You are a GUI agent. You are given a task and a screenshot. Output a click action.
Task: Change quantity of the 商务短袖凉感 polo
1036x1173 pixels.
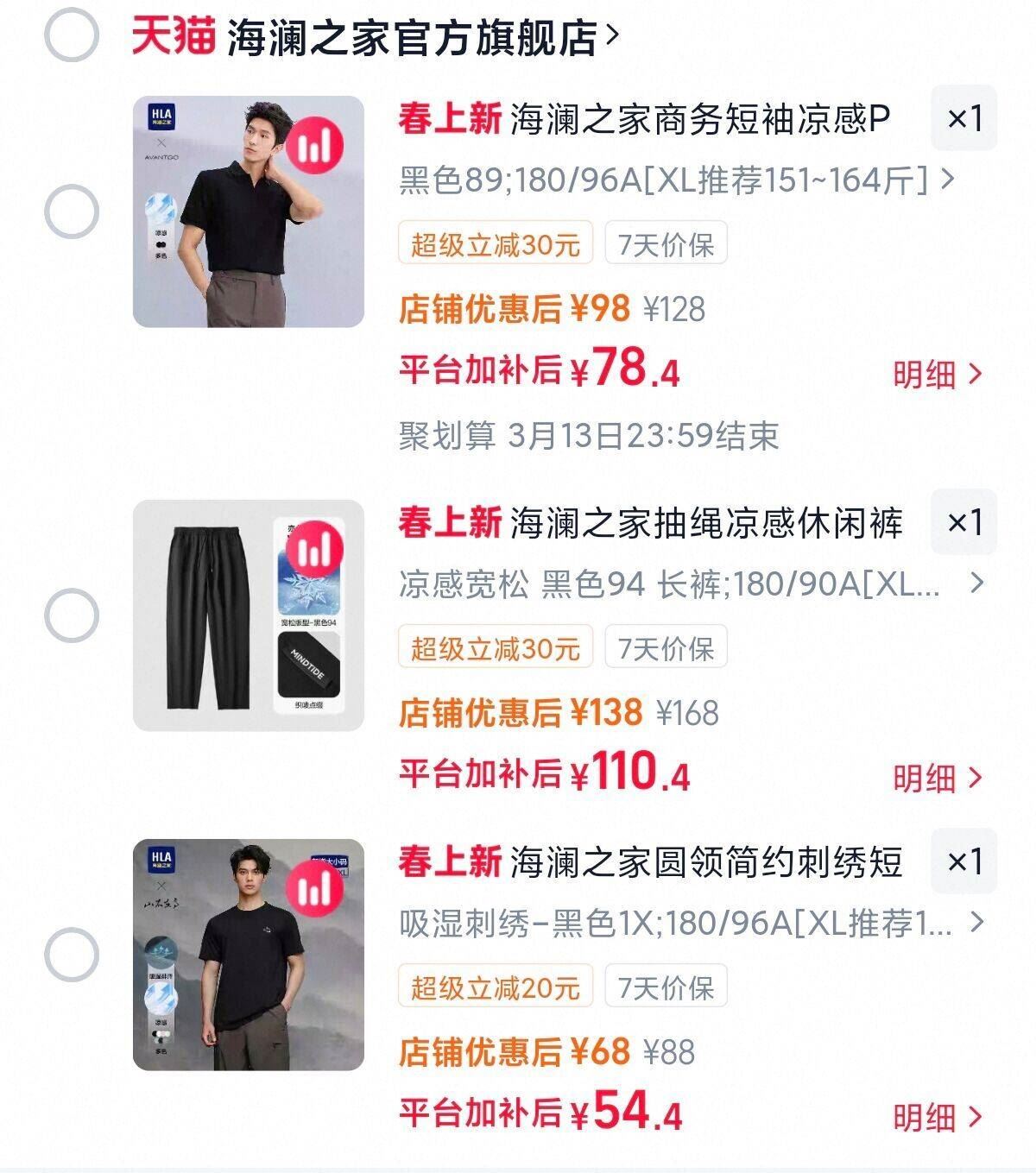[x=963, y=118]
